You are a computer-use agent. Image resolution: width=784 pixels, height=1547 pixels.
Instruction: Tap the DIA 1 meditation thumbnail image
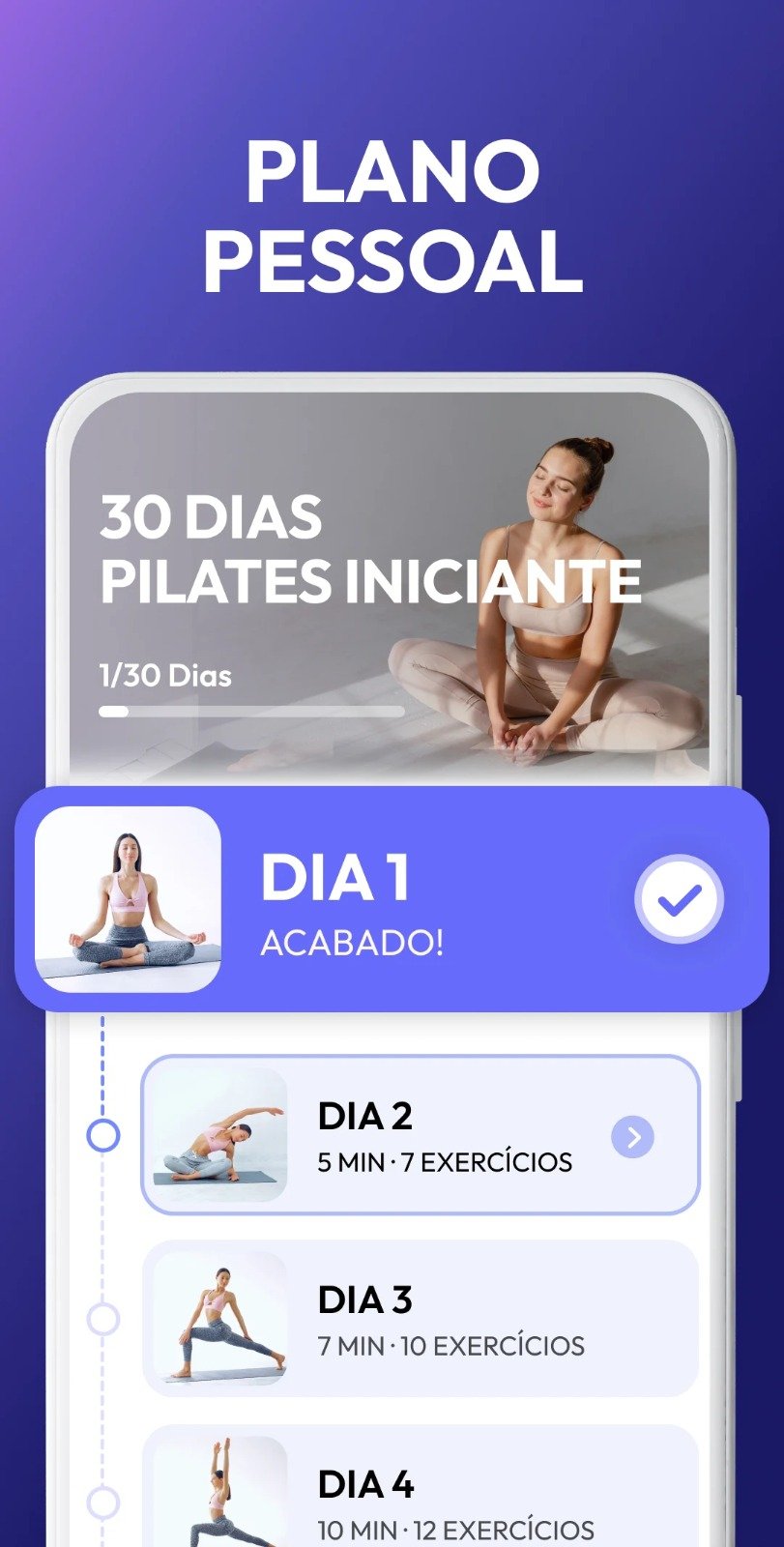pos(129,897)
